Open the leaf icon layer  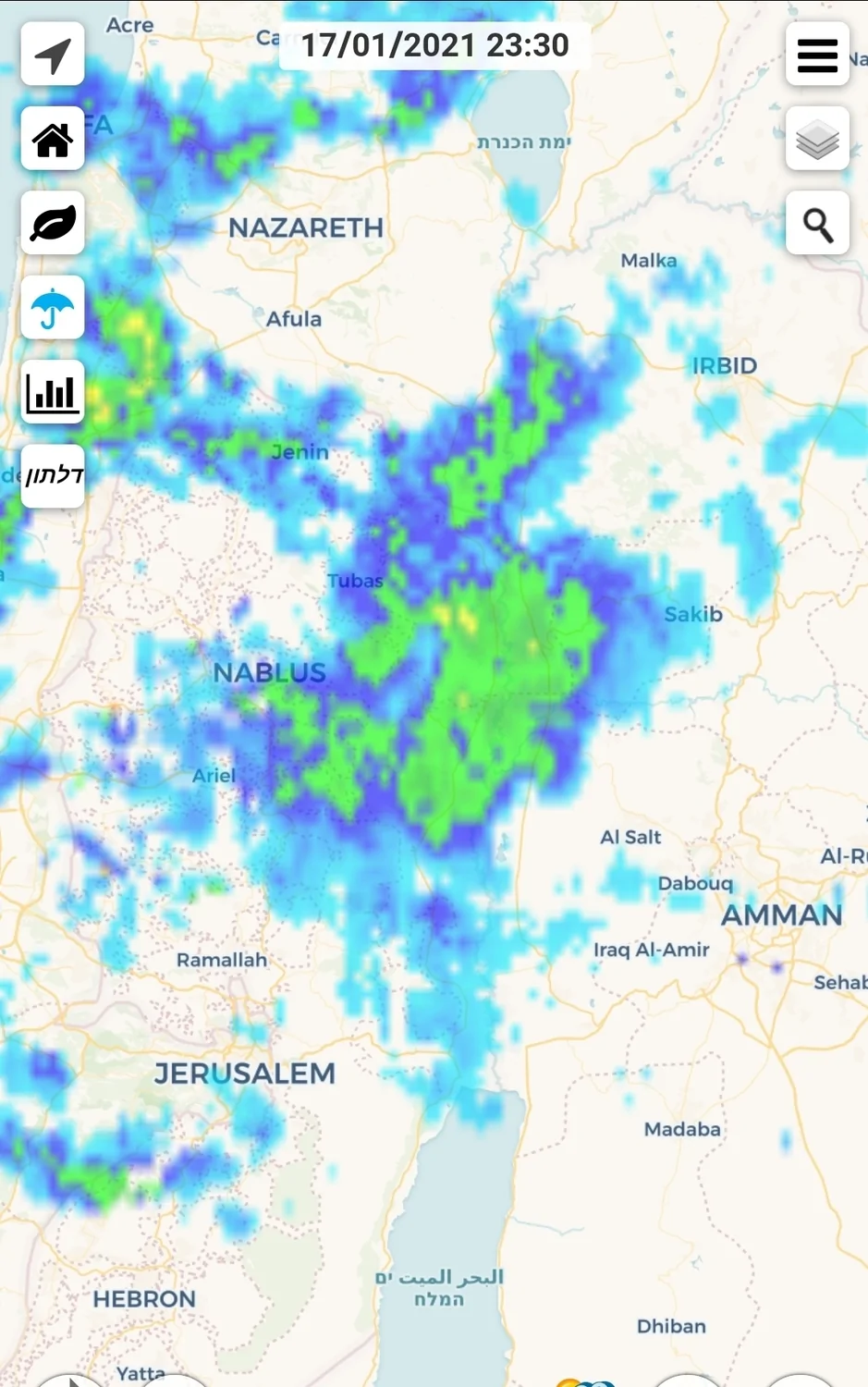click(53, 224)
